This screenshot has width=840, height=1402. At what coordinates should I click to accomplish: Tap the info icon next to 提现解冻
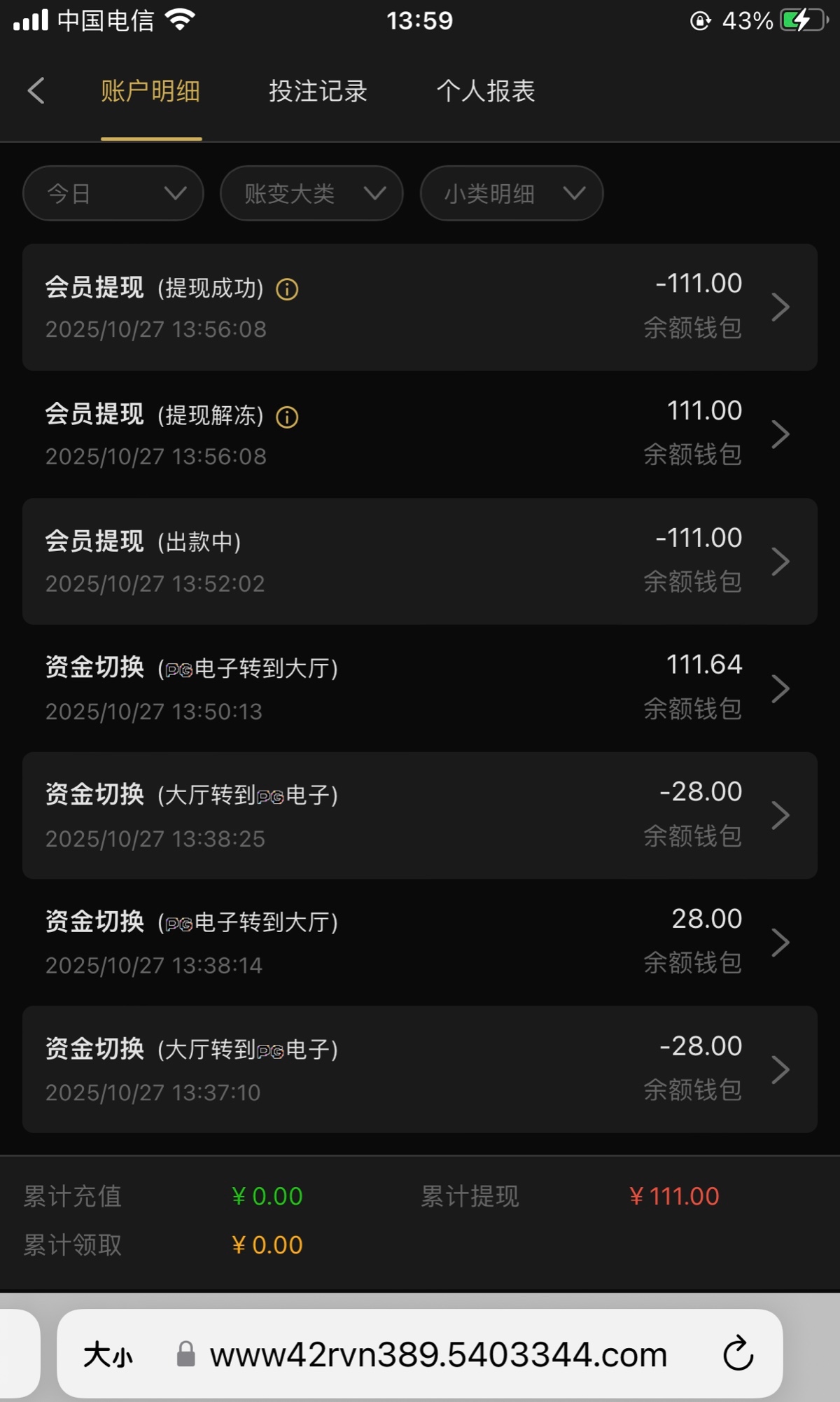(x=287, y=417)
